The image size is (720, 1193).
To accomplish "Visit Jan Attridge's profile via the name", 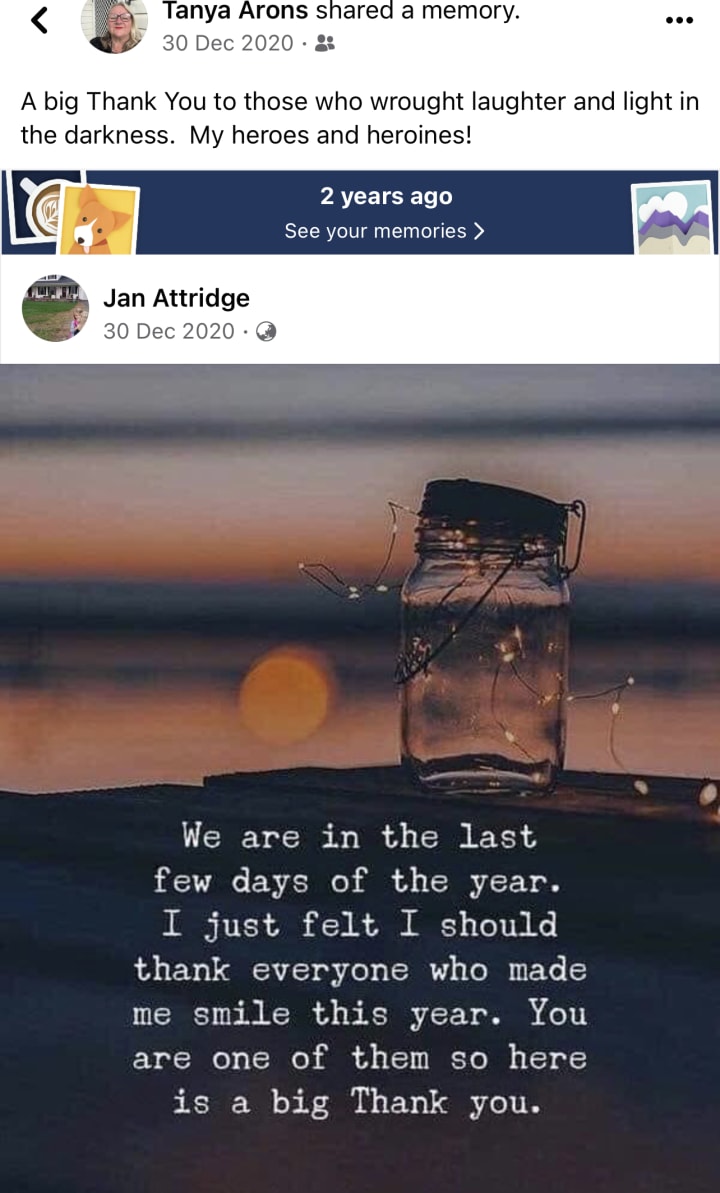I will click(176, 298).
